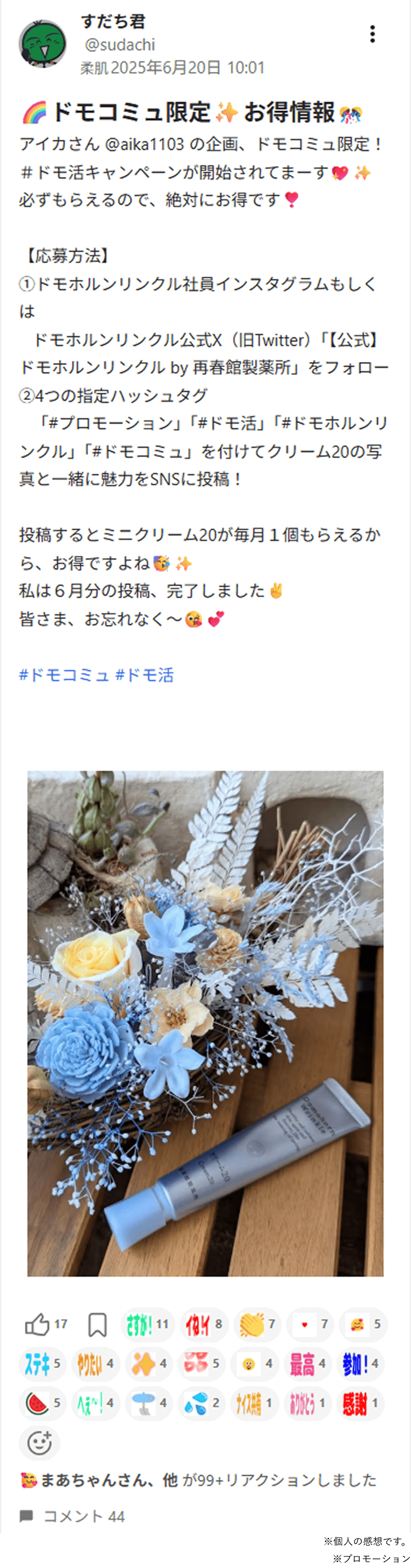Open the add-reaction emoji picker
411x1568 pixels.
39,1442
